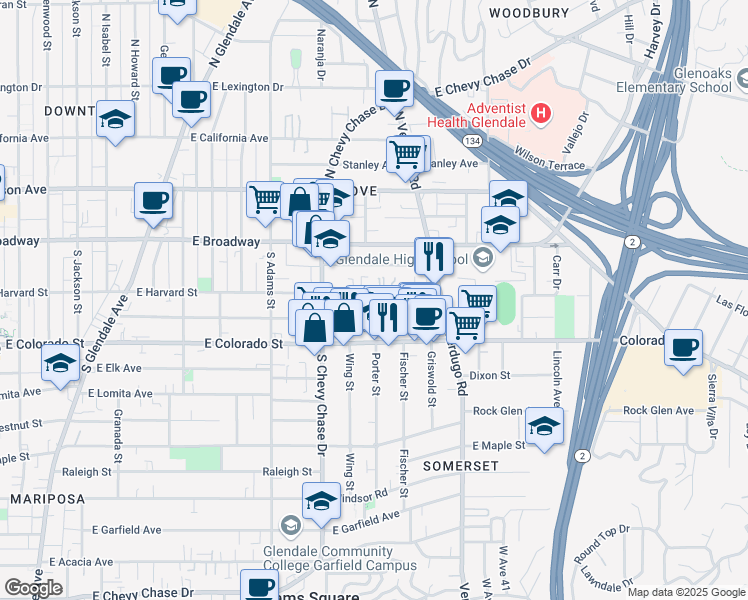This screenshot has height=600, width=748.
Task: Select the restaurant marker next to Glendale High School
Action: pyautogui.click(x=433, y=256)
